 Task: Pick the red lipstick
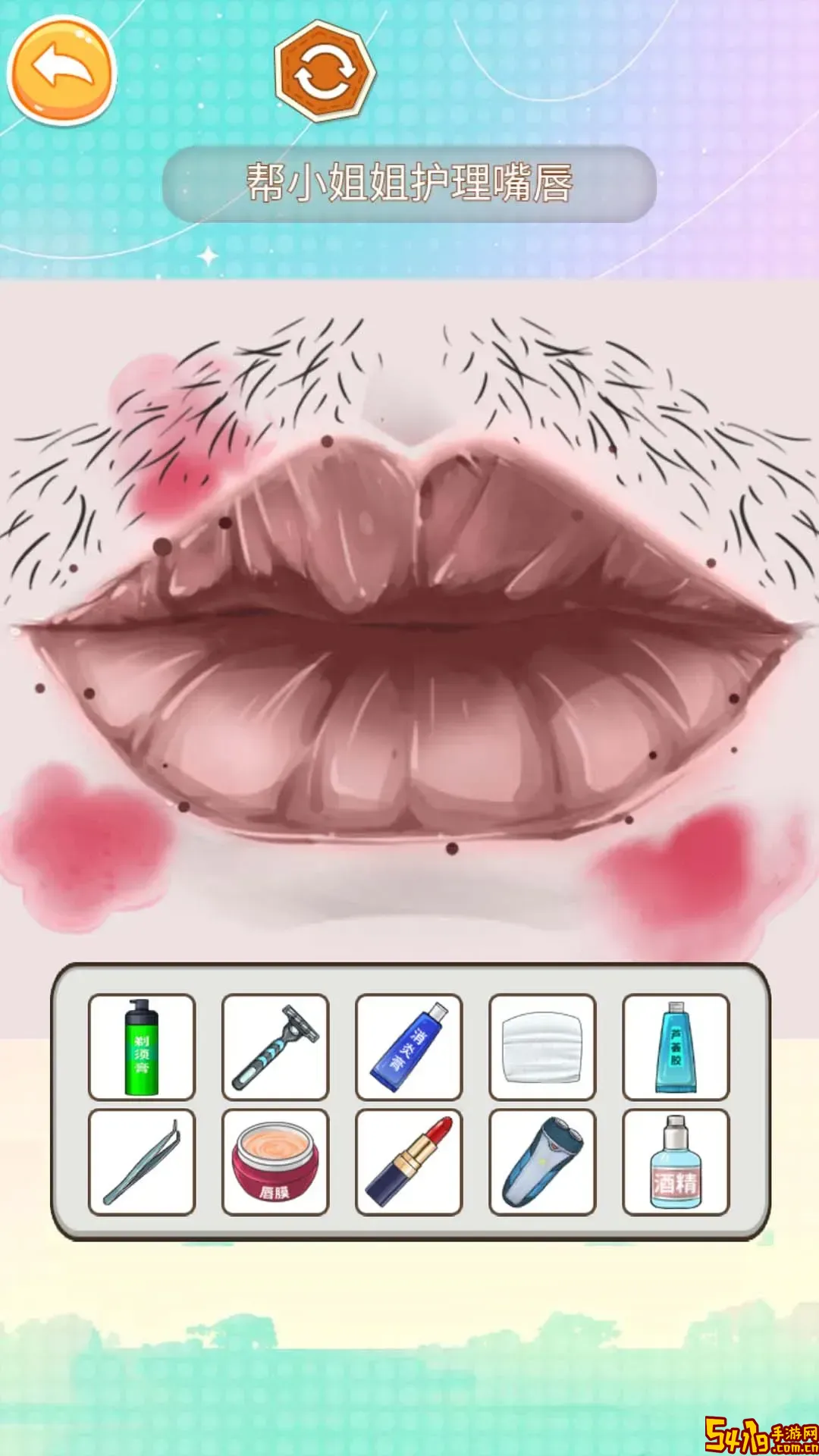409,1162
